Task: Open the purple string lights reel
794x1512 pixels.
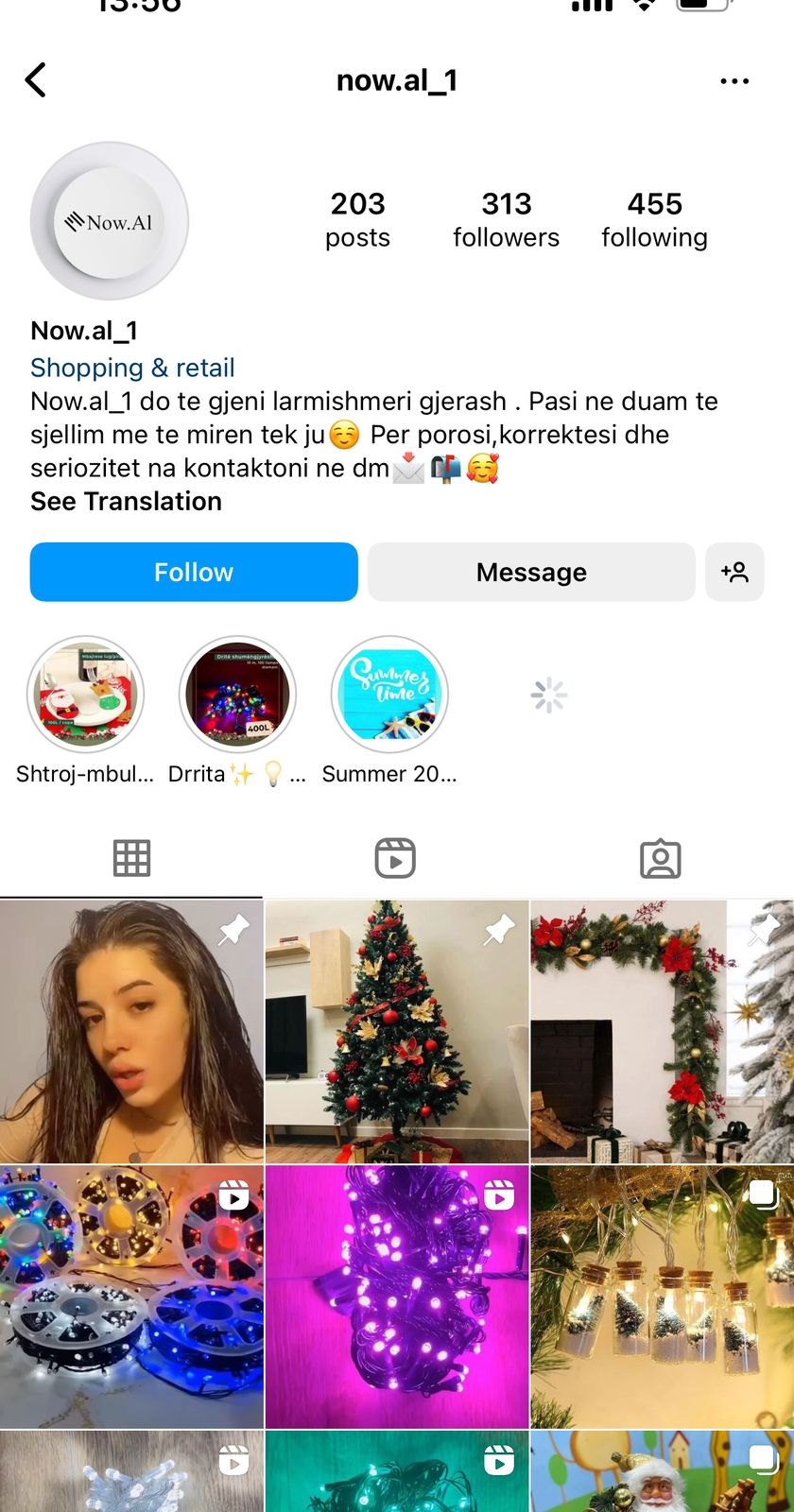Action: click(x=396, y=1297)
